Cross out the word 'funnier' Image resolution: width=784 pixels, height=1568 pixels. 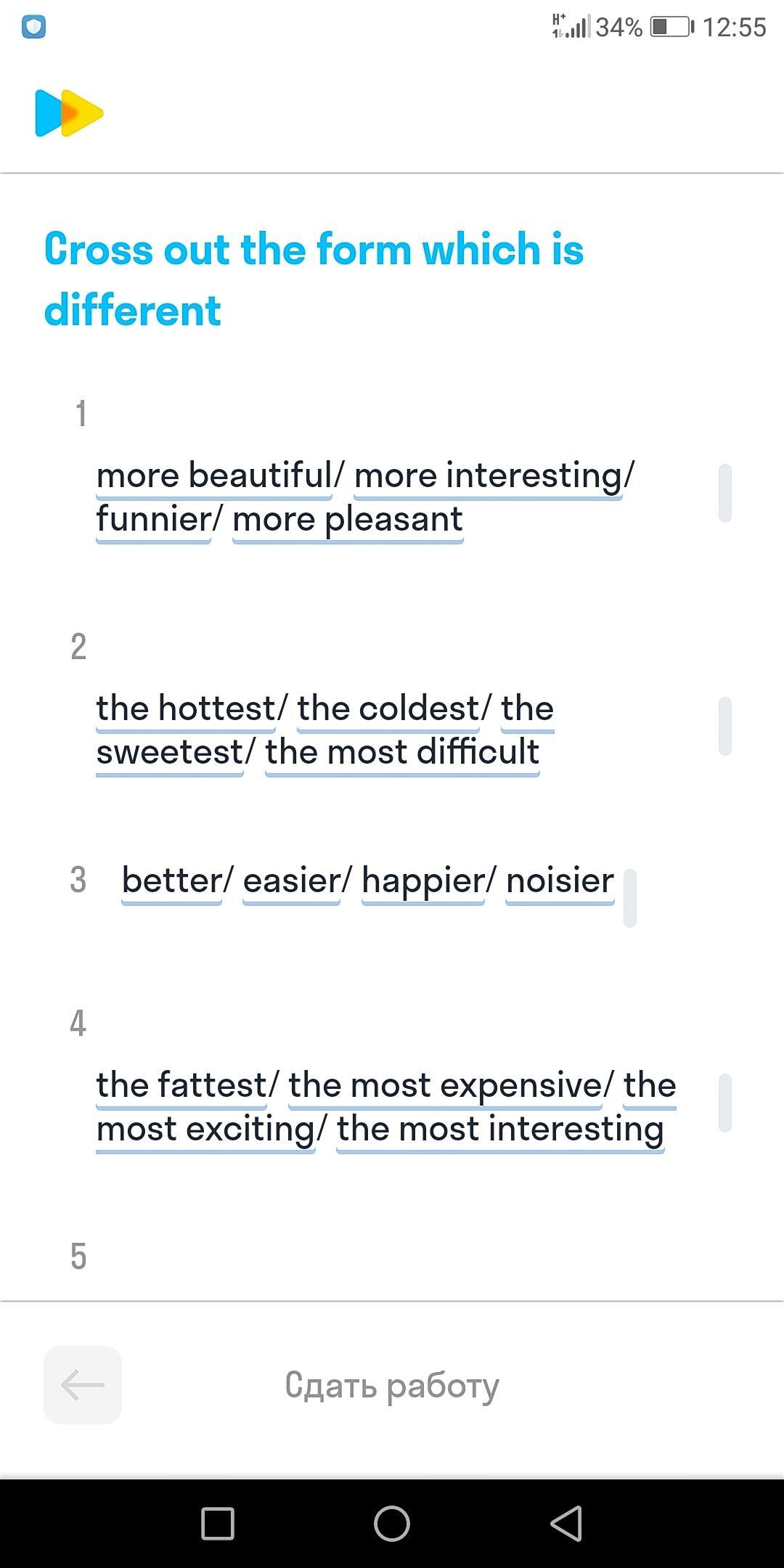coord(153,520)
